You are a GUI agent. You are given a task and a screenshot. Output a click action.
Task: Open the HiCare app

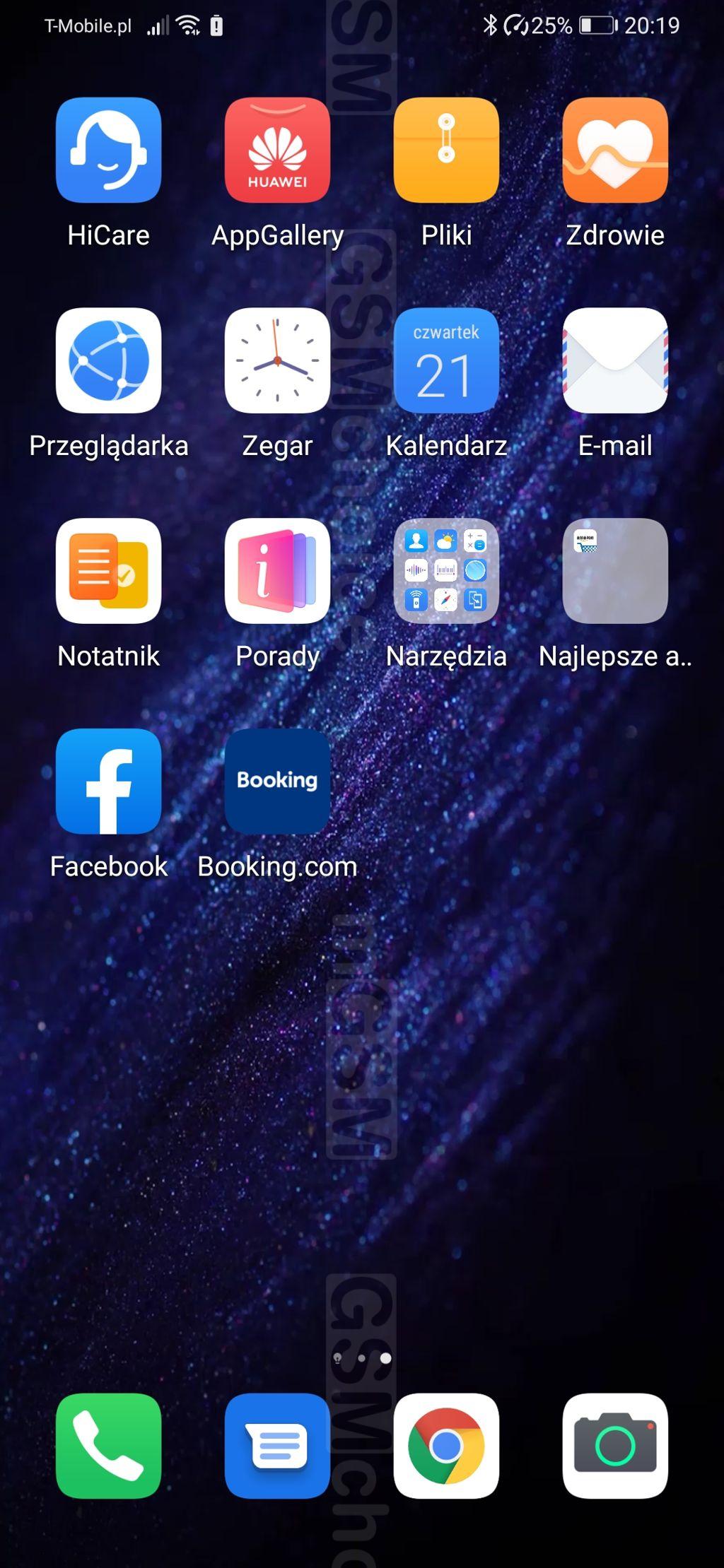[x=108, y=151]
